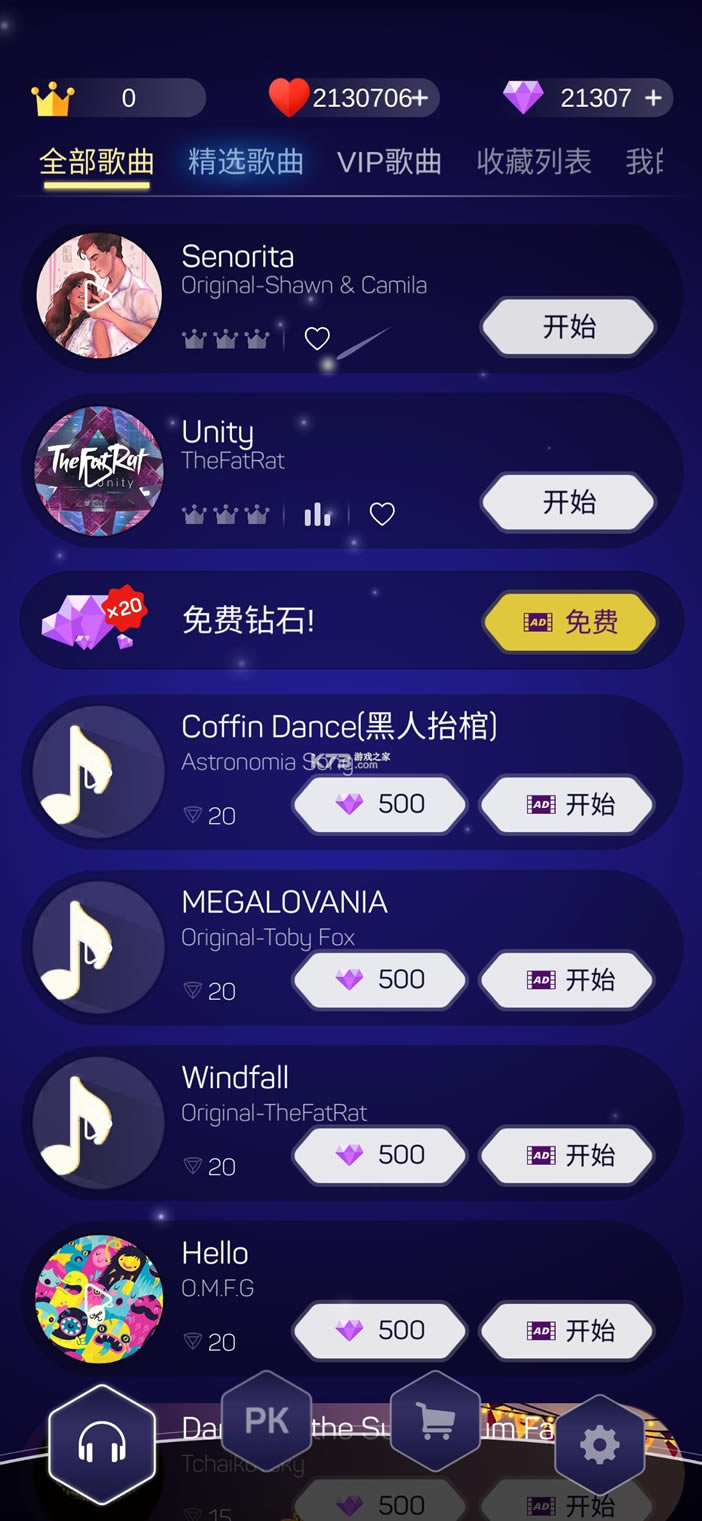Favorite Senorita with the heart icon
This screenshot has width=702, height=1521.
[x=317, y=339]
